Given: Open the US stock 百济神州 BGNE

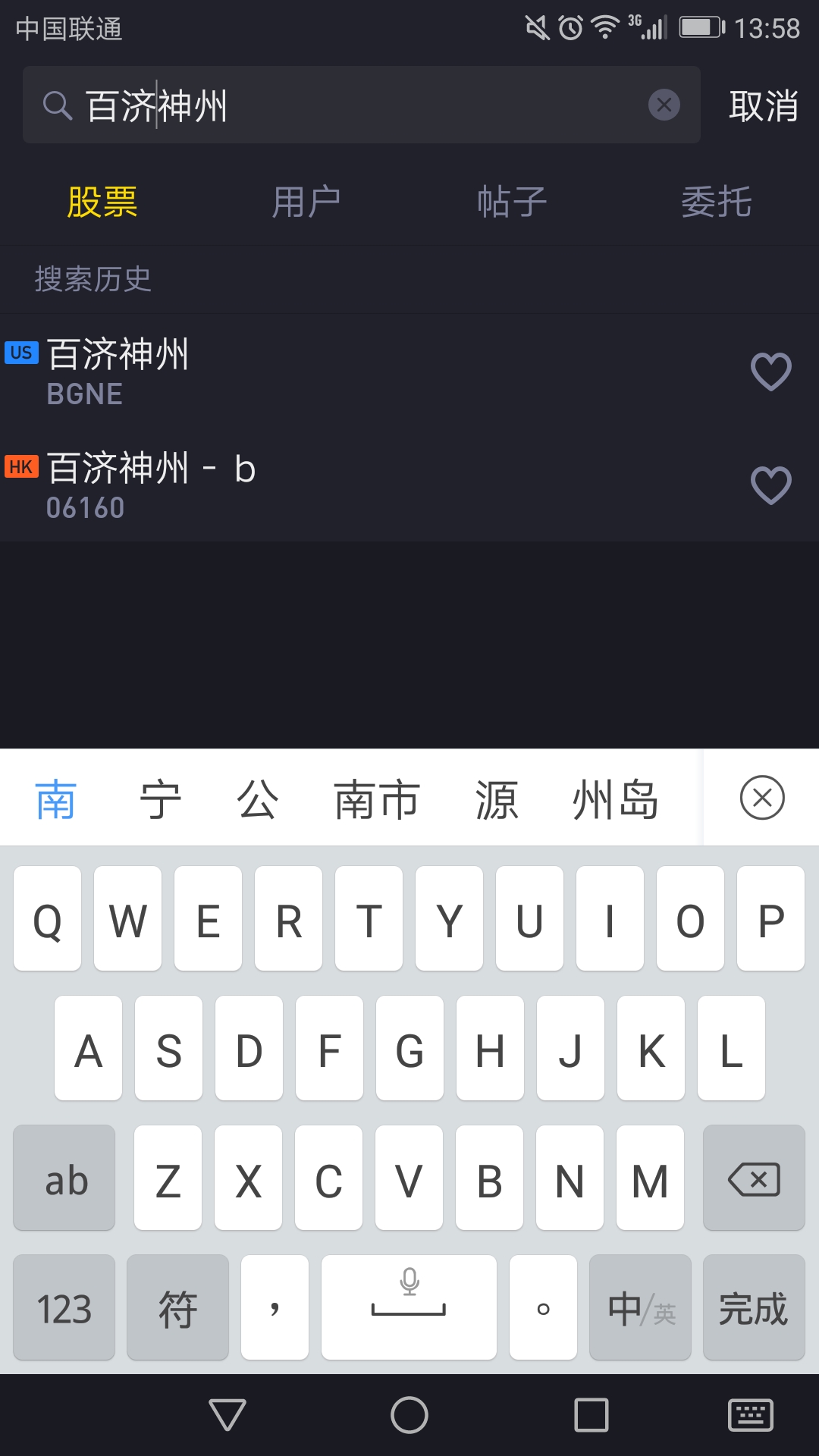Looking at the screenshot, I should [x=409, y=372].
